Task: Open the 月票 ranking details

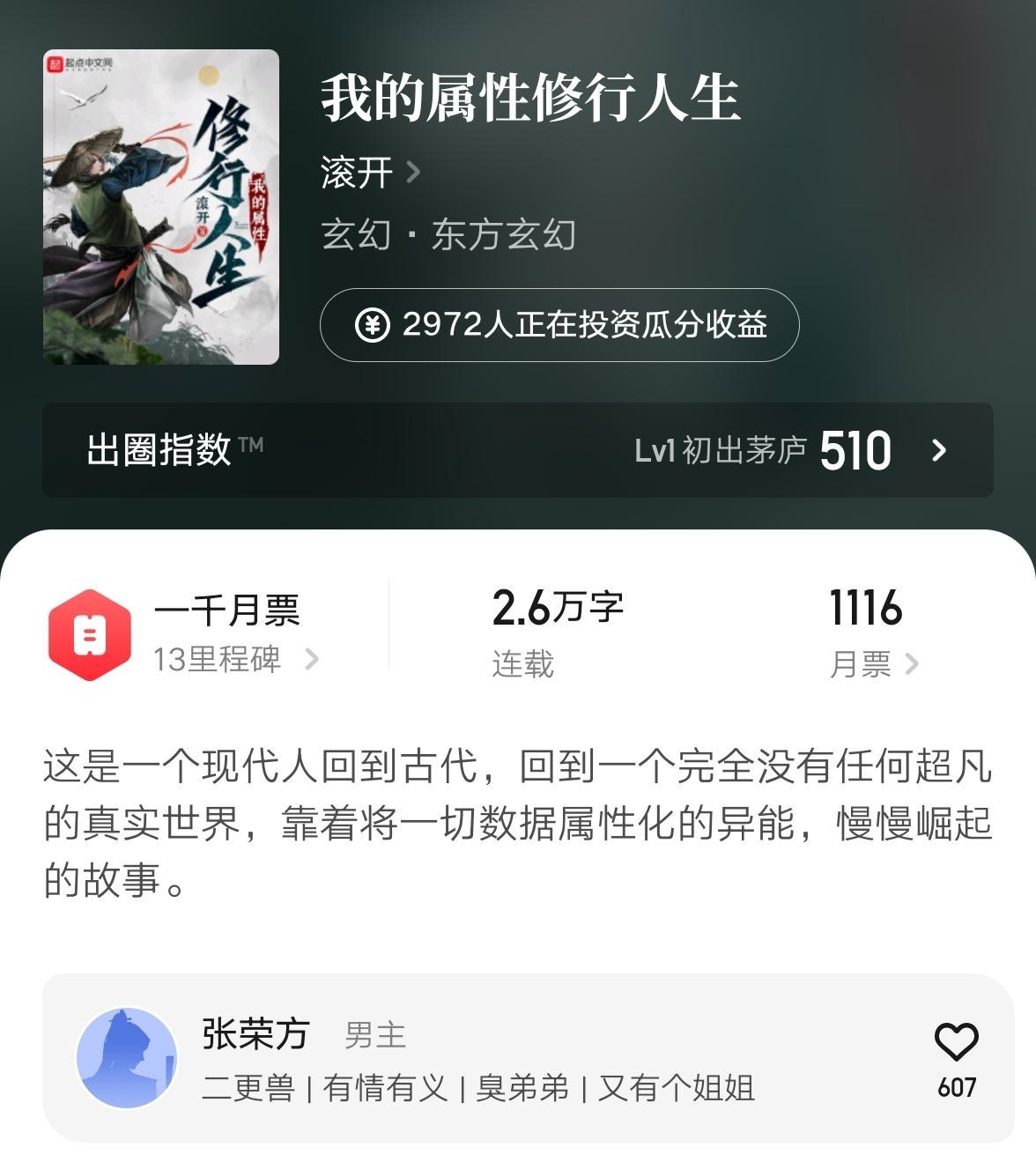Action: coord(873,663)
